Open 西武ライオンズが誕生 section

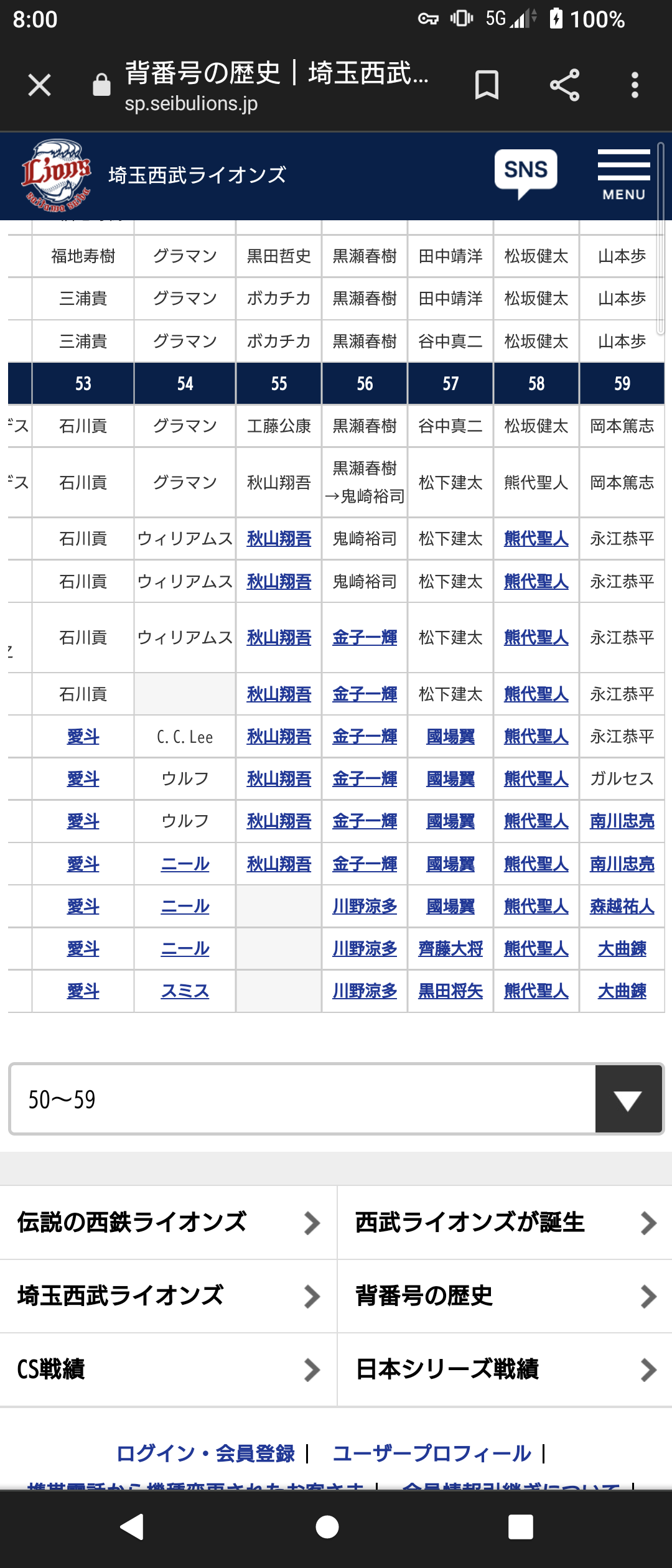click(x=505, y=1223)
